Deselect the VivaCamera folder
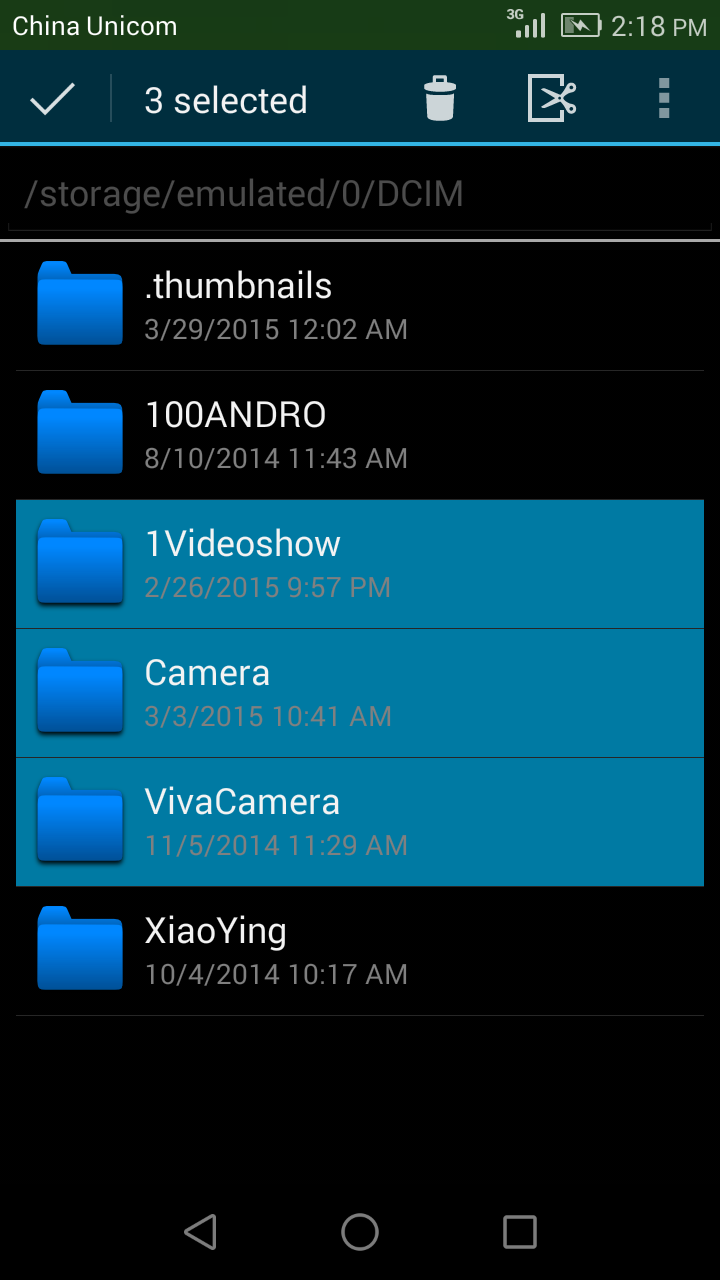 point(360,822)
